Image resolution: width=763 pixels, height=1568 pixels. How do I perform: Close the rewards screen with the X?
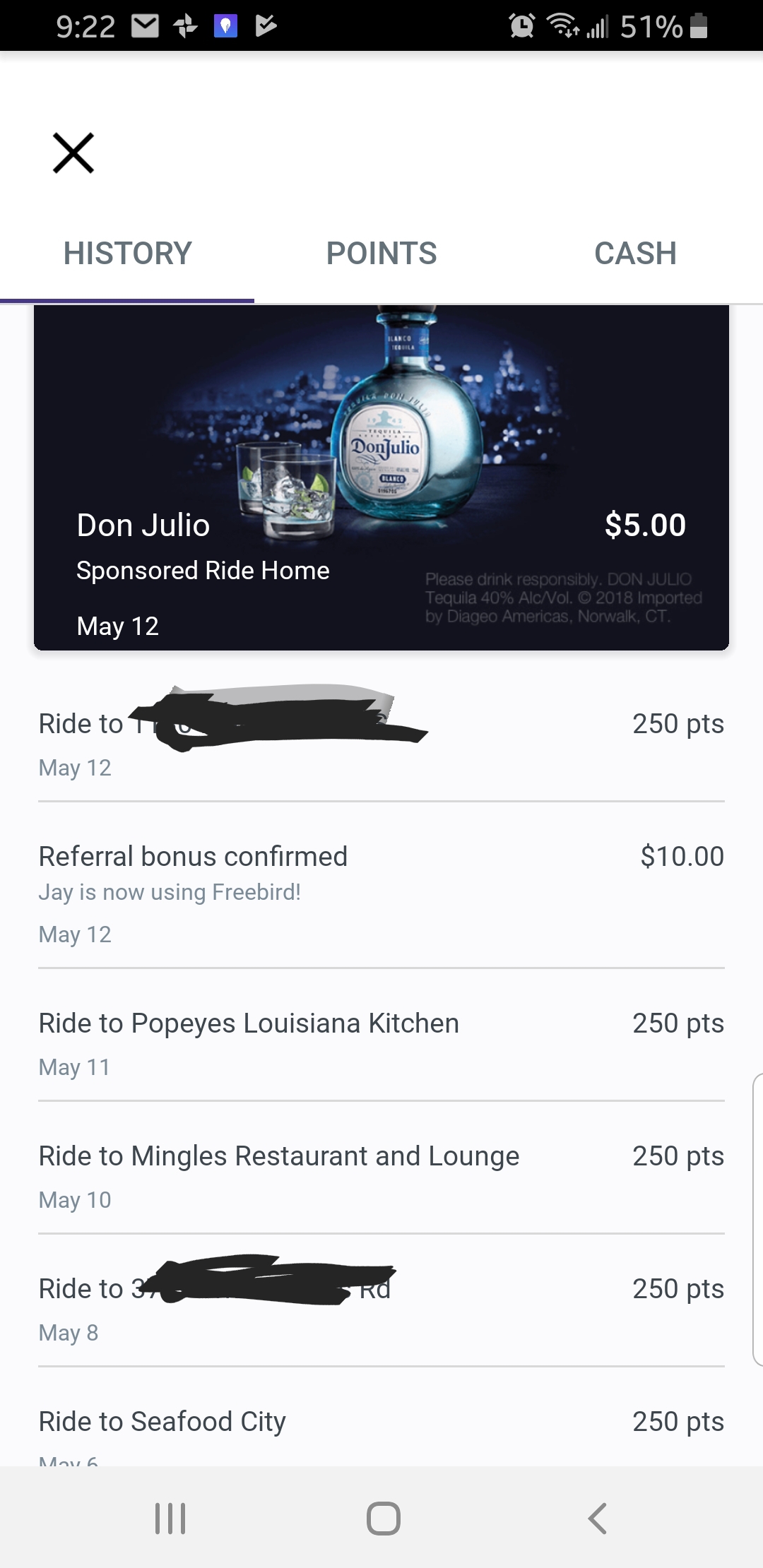(73, 154)
